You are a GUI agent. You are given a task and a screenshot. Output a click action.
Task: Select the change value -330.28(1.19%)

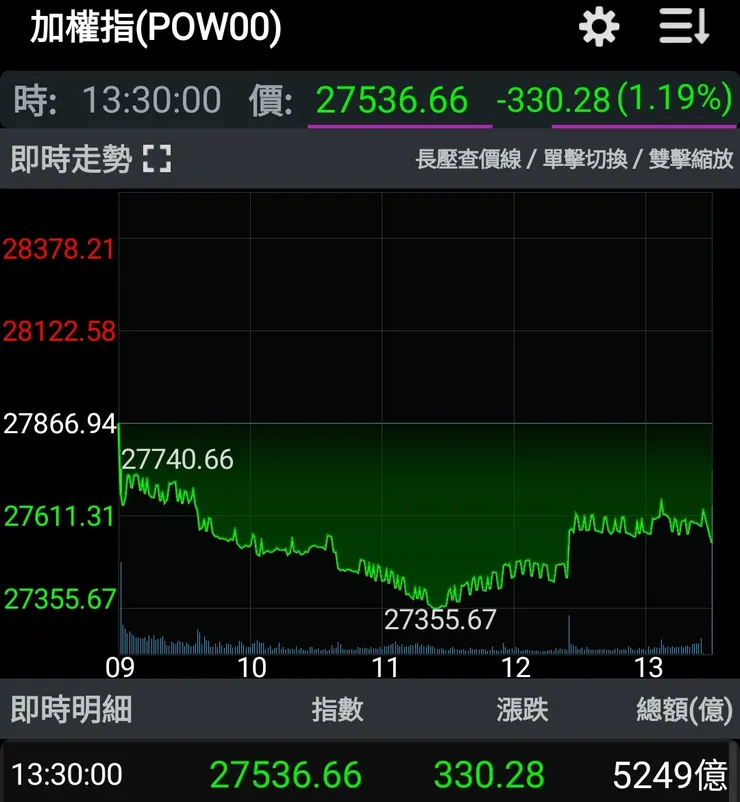[x=616, y=99]
